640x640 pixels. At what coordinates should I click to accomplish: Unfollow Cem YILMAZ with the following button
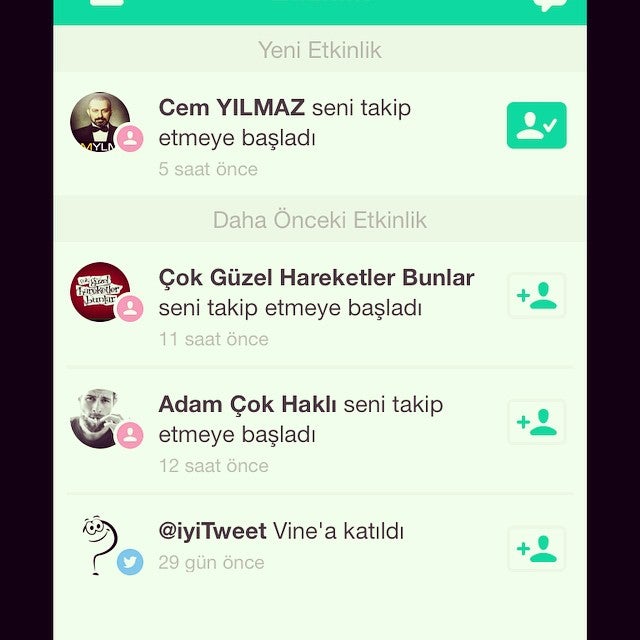click(x=536, y=125)
